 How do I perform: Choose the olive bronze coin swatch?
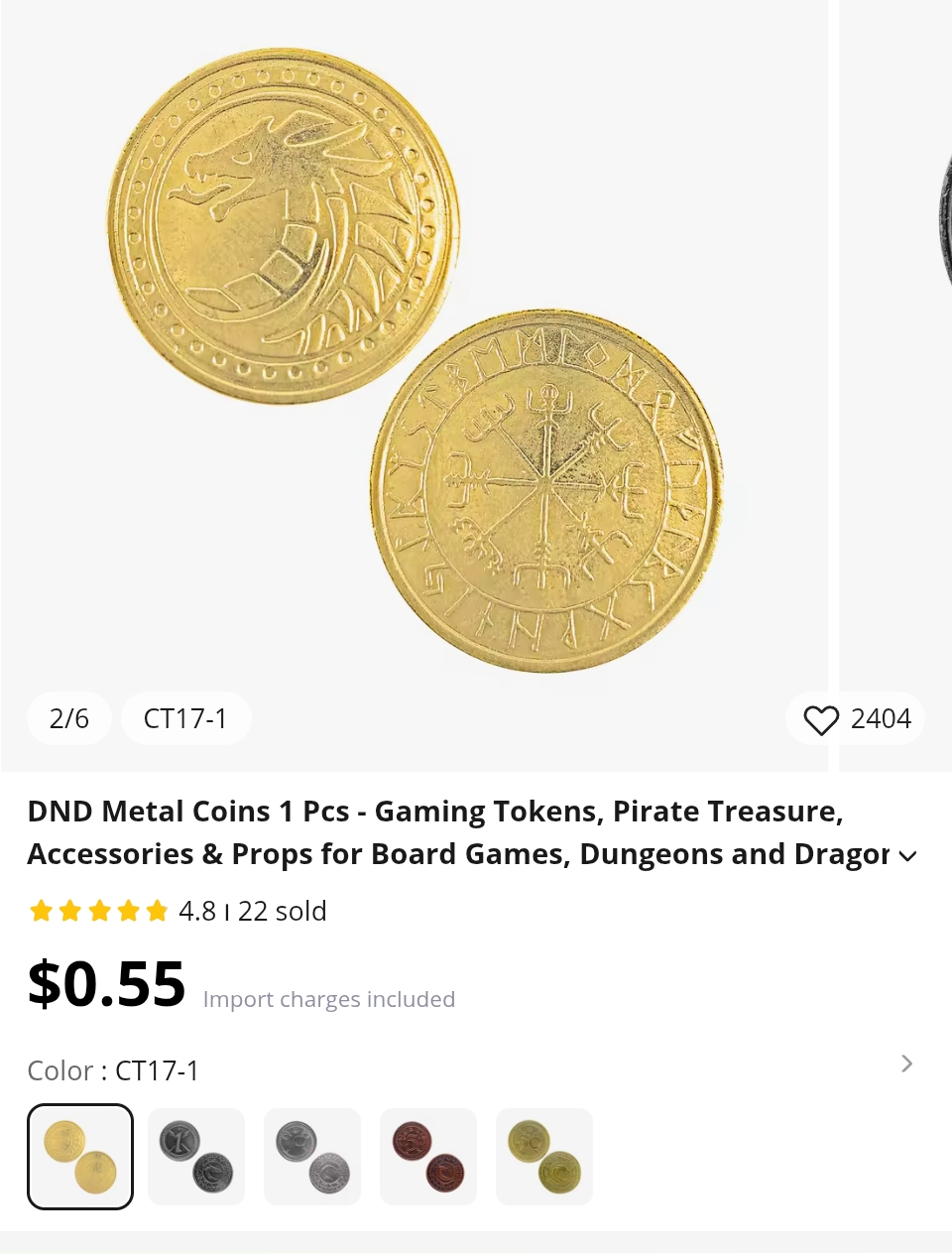coord(544,1157)
